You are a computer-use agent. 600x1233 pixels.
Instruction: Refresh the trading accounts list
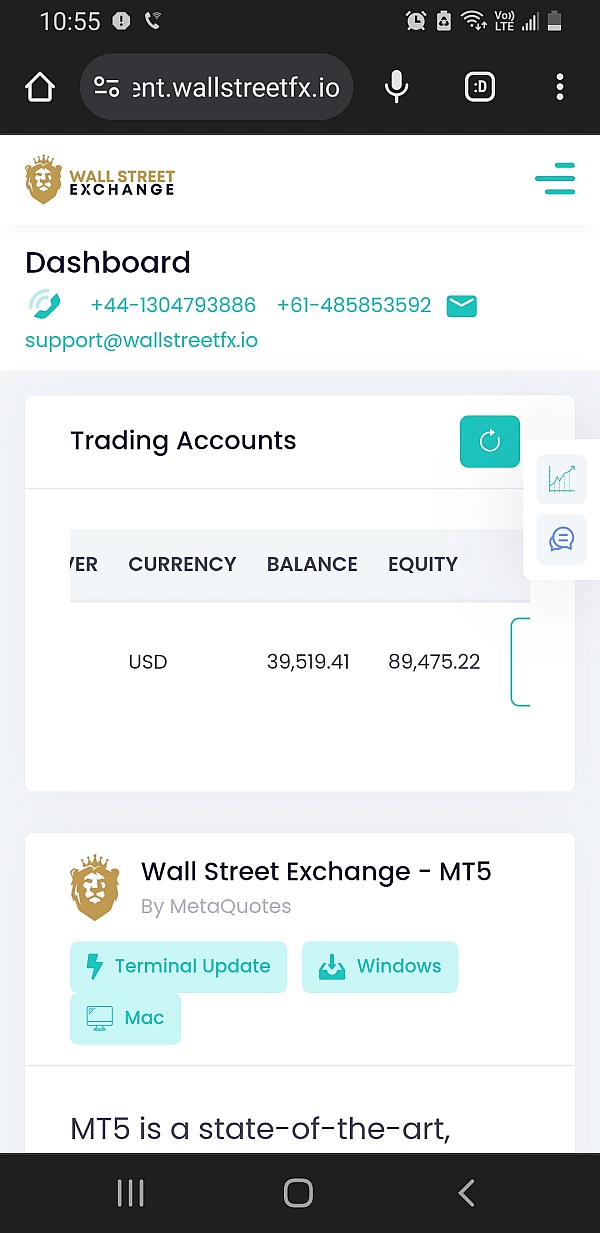(490, 441)
